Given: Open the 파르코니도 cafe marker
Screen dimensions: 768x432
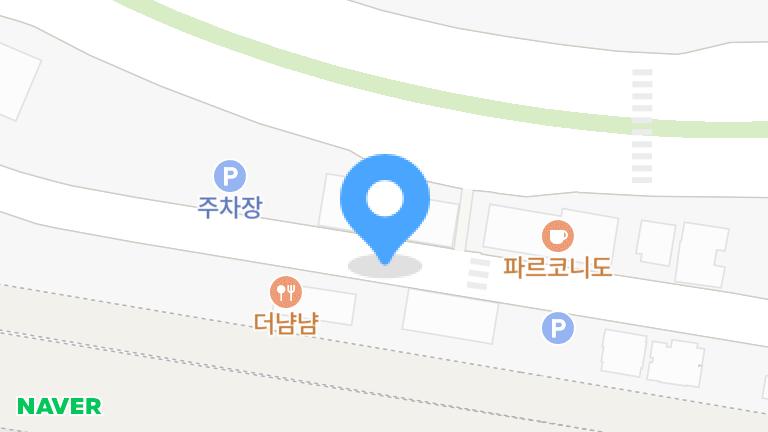Looking at the screenshot, I should (557, 237).
